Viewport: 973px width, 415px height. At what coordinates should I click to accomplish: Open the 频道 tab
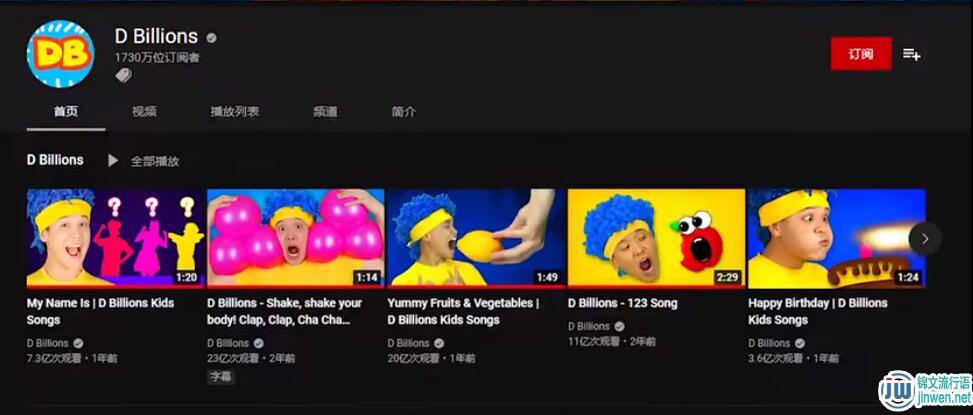[325, 112]
